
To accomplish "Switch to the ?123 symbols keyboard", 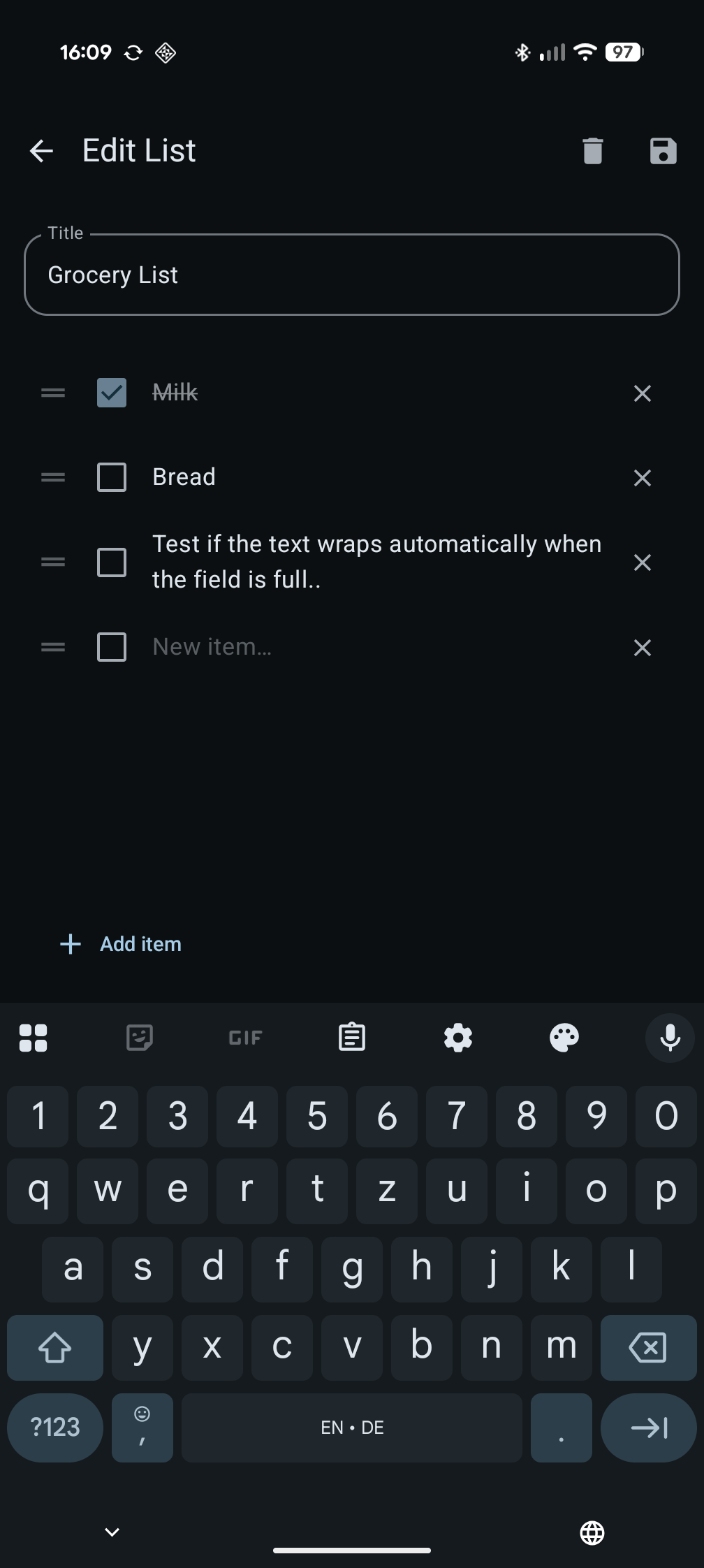I will coord(54,1428).
